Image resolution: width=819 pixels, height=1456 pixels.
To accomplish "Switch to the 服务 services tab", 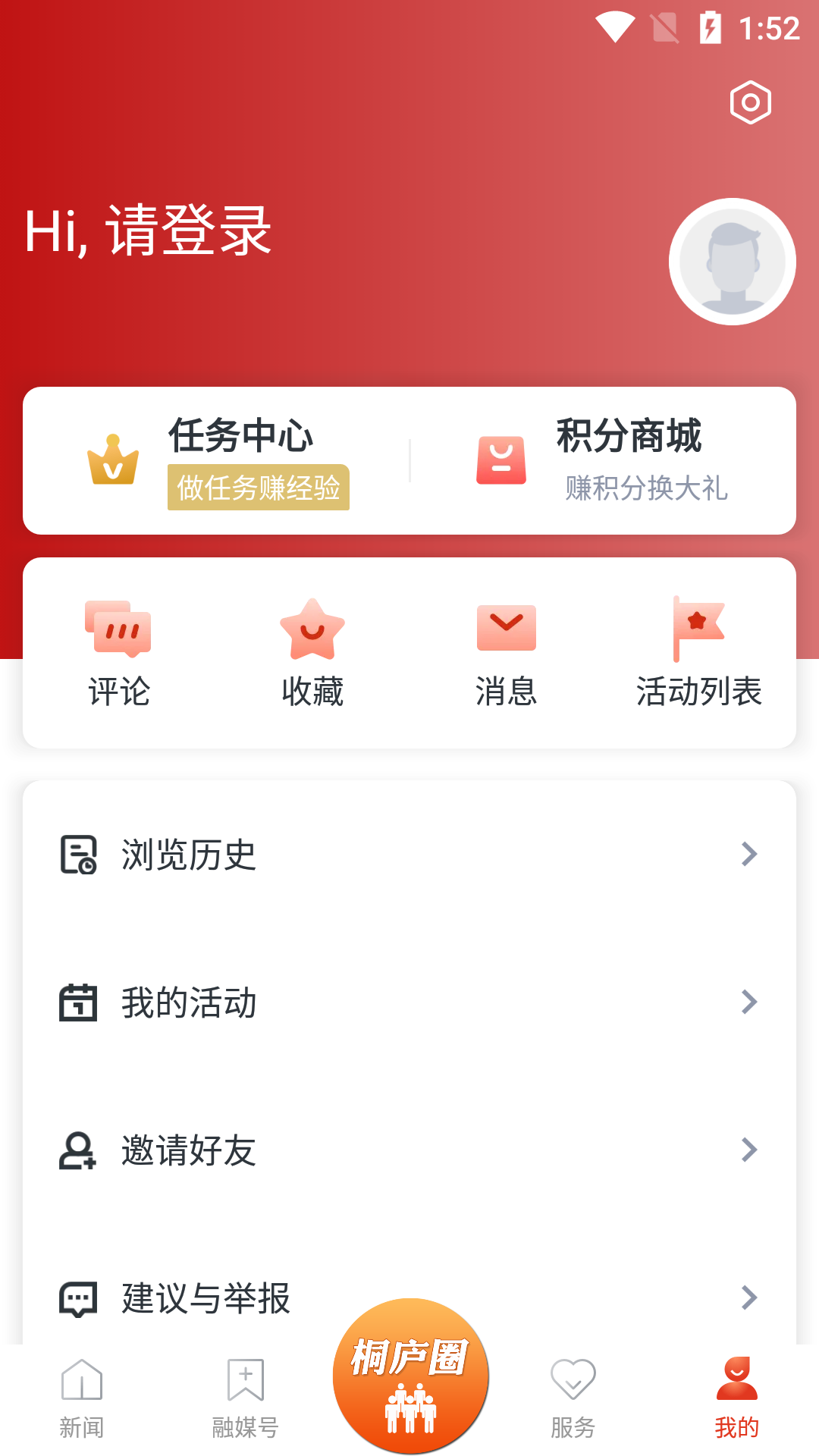I will 573,1399.
